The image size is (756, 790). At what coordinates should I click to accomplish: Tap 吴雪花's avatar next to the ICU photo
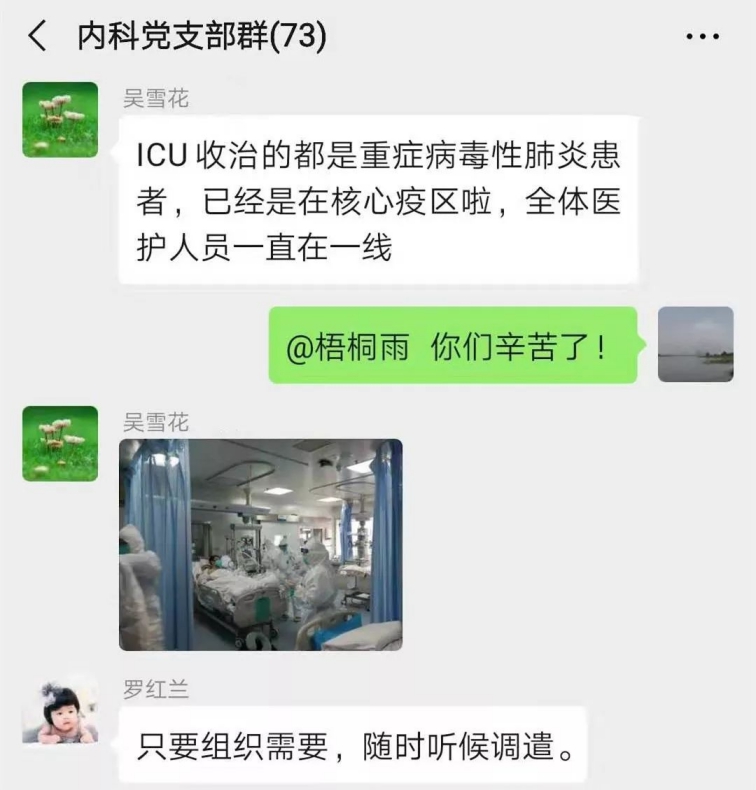60,444
